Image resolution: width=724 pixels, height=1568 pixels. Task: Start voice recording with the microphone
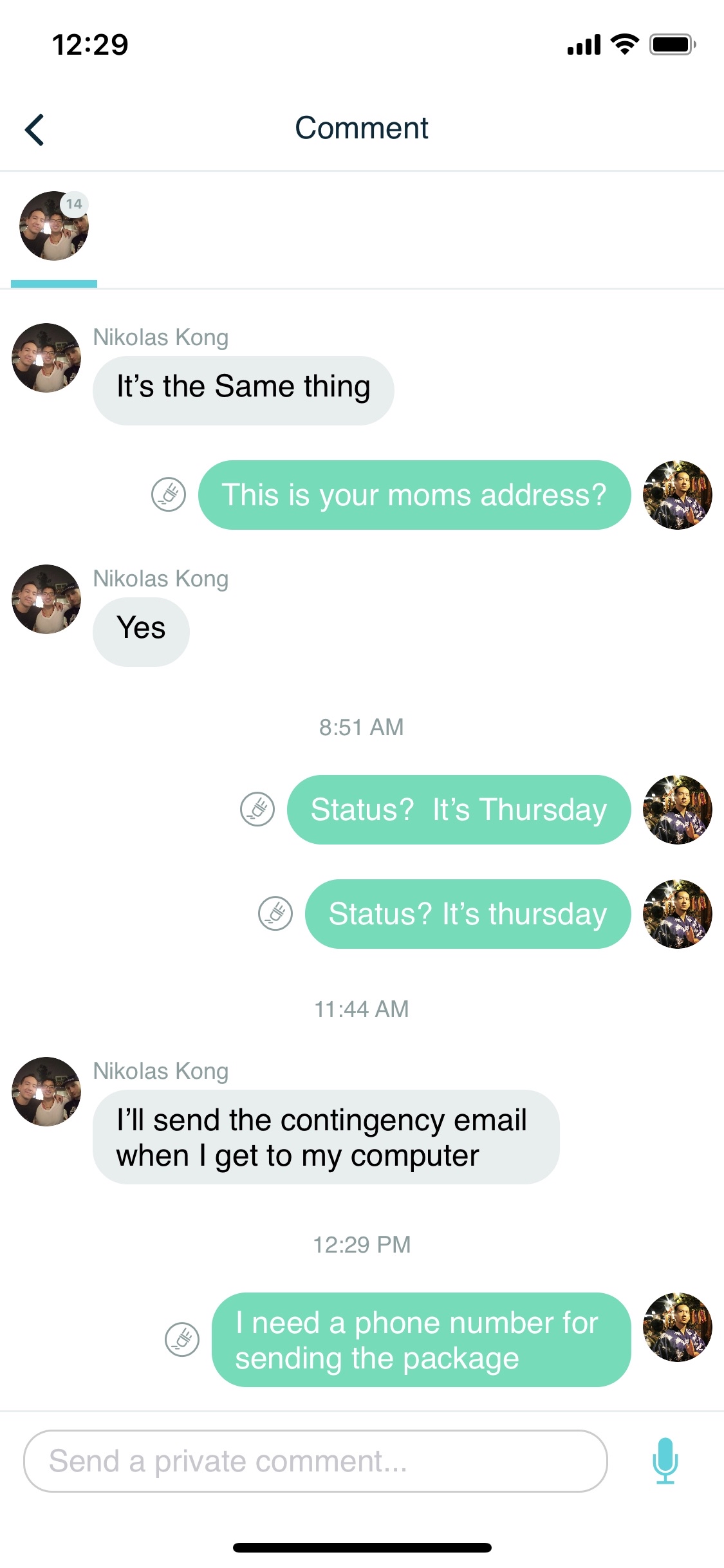tap(665, 1461)
